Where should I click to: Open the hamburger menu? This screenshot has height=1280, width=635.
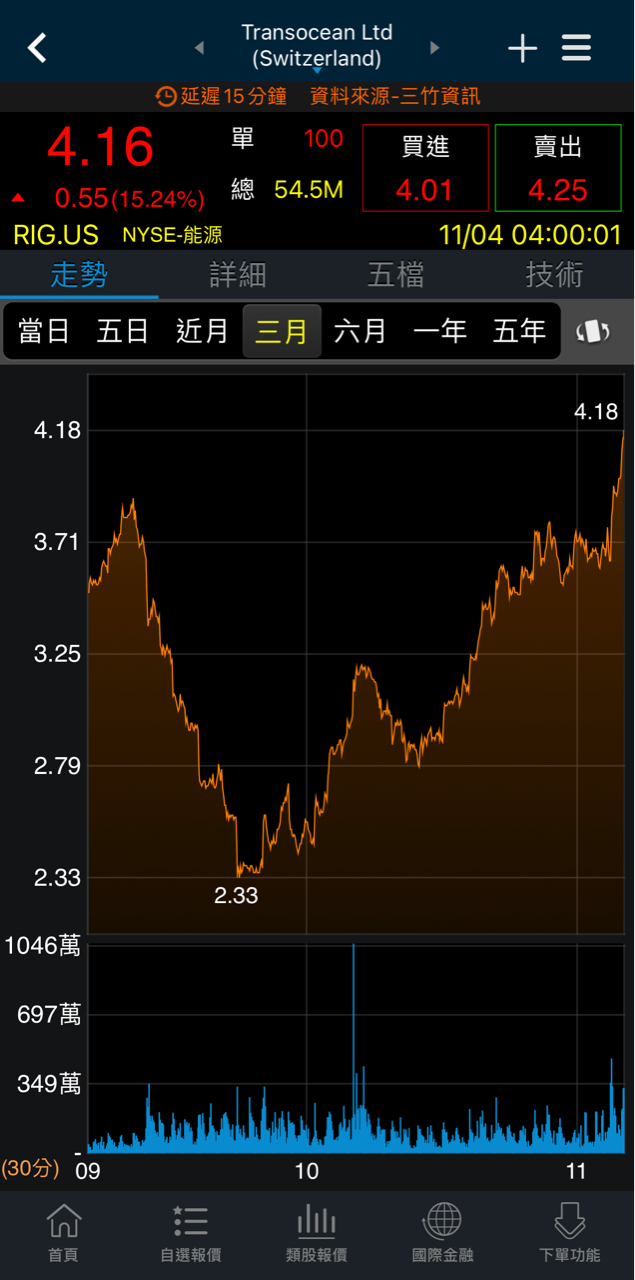pyautogui.click(x=576, y=48)
